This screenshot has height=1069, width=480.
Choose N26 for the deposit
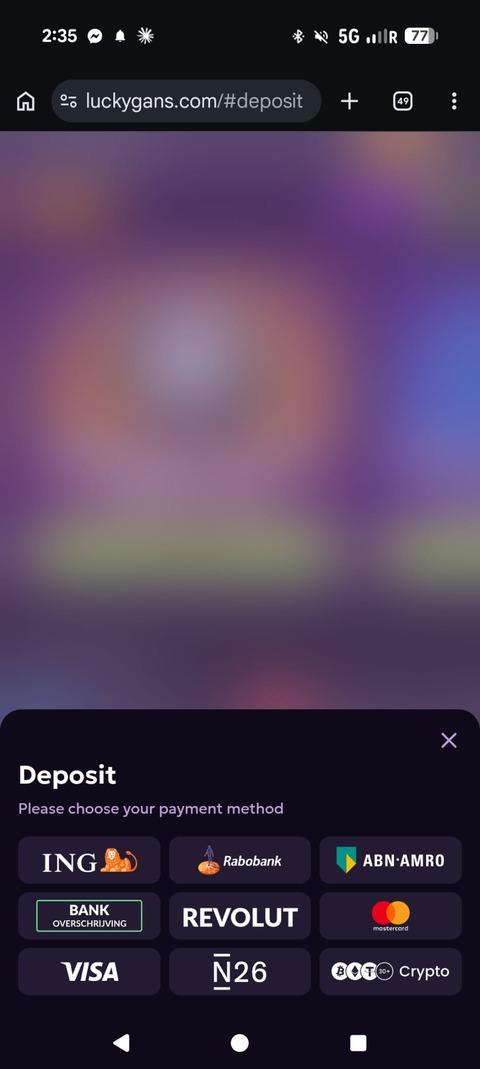point(240,972)
